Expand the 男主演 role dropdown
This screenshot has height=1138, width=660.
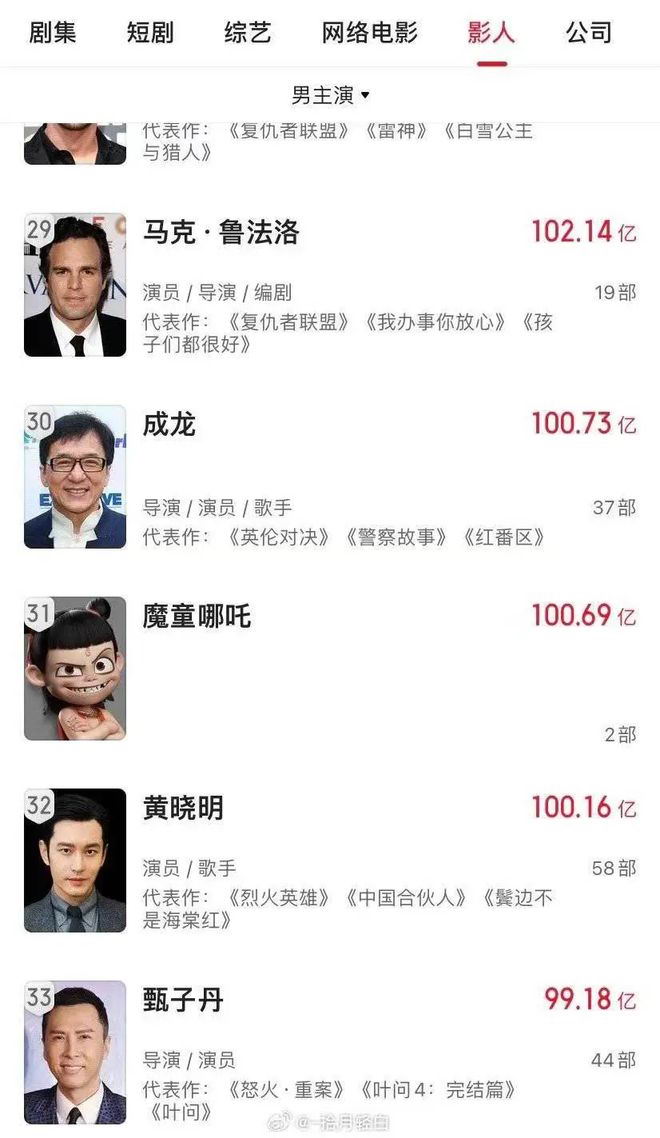click(x=330, y=95)
